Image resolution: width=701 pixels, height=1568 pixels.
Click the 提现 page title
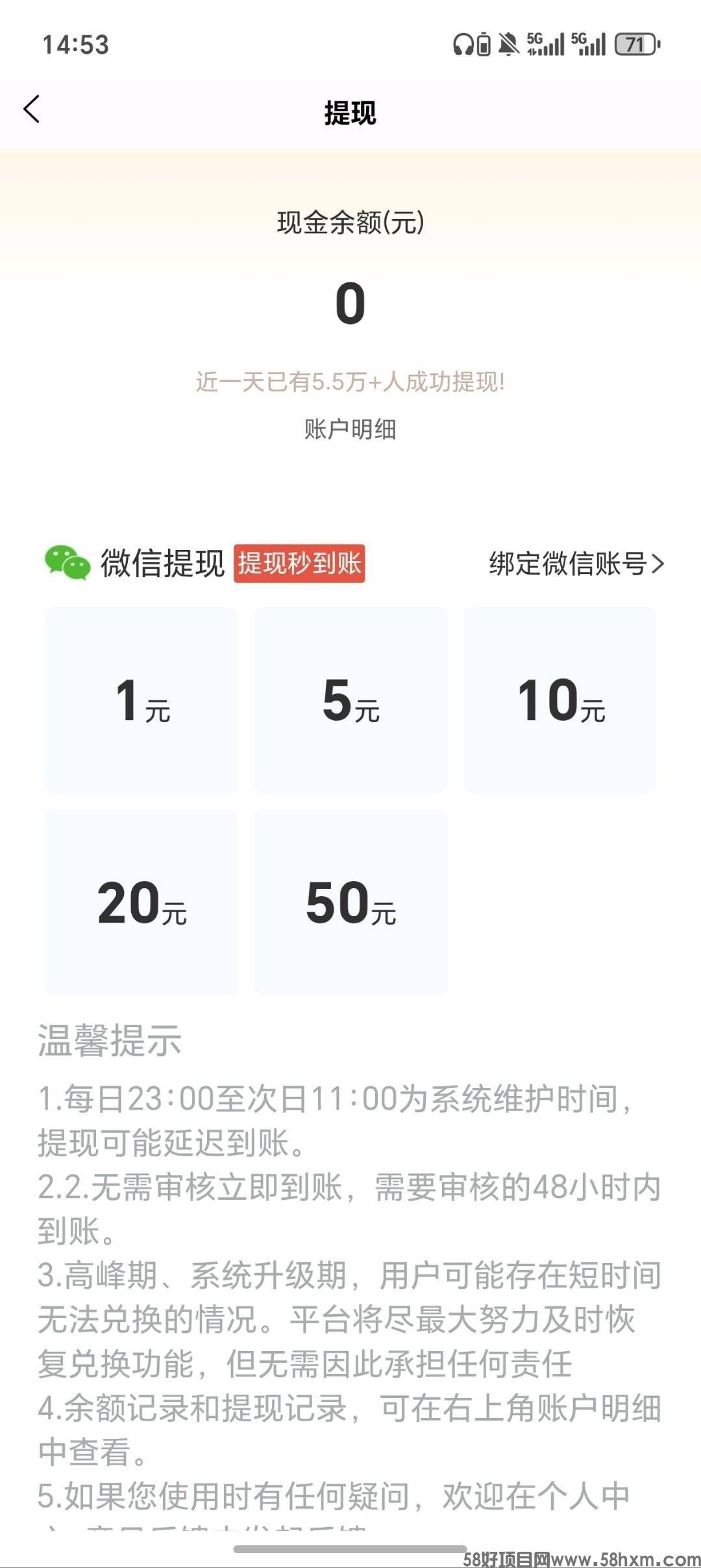[350, 112]
